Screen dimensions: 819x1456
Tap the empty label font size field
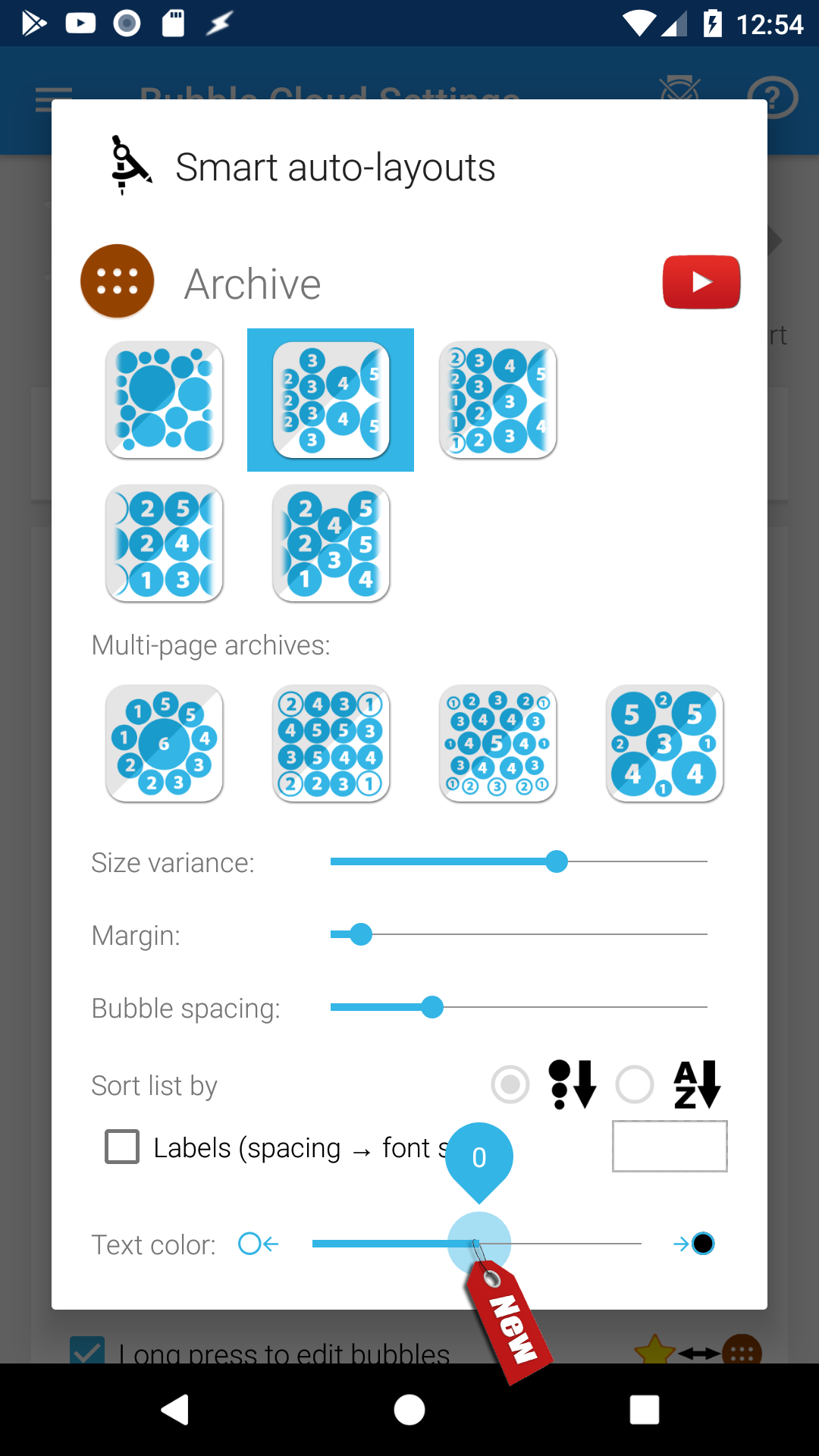coord(670,1146)
